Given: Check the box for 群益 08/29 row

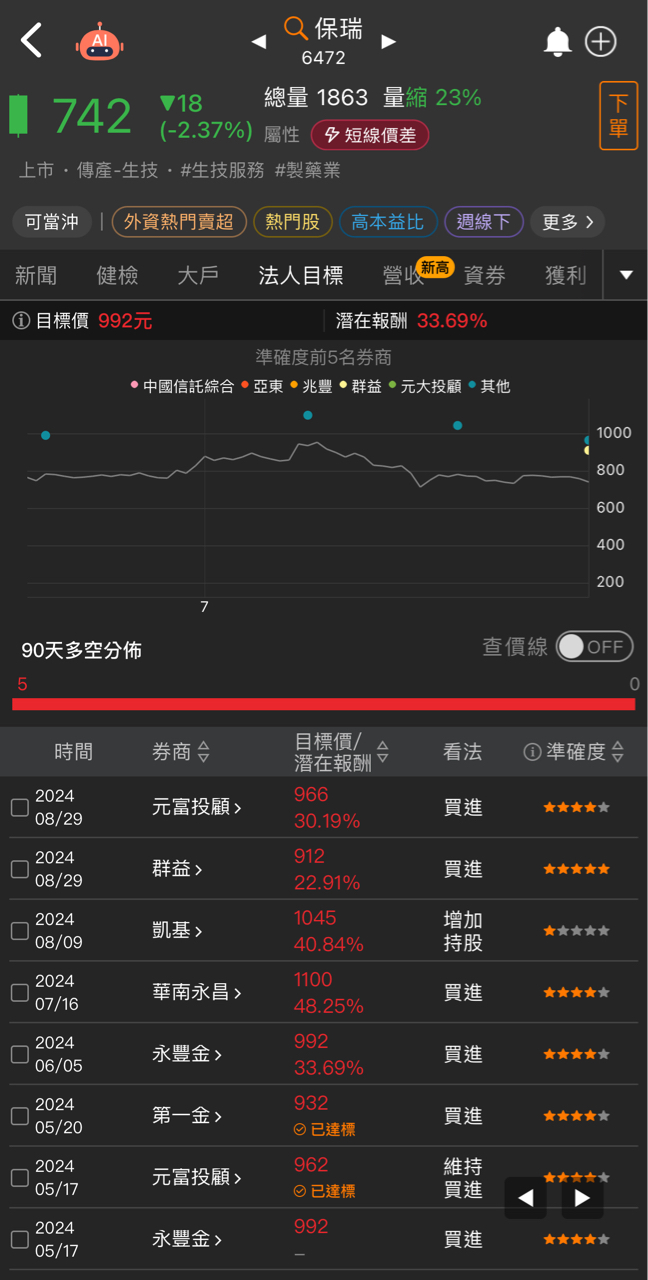Looking at the screenshot, I should [x=20, y=869].
